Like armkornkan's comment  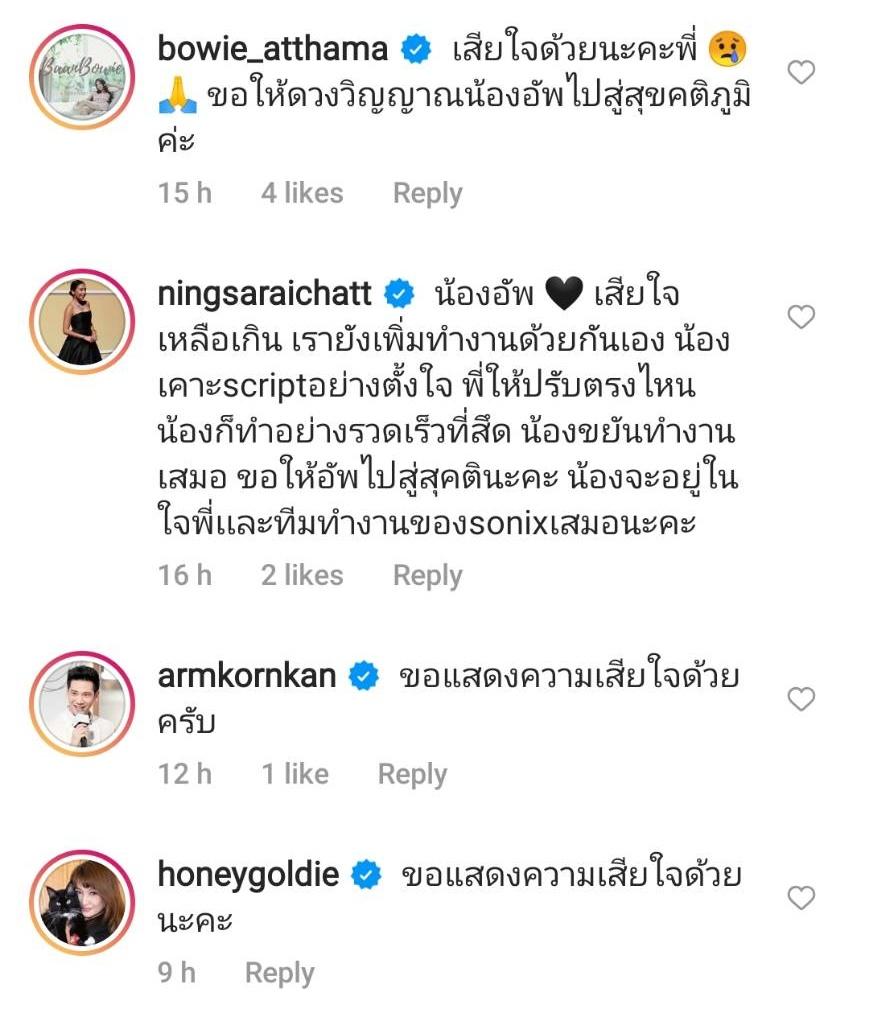point(801,699)
